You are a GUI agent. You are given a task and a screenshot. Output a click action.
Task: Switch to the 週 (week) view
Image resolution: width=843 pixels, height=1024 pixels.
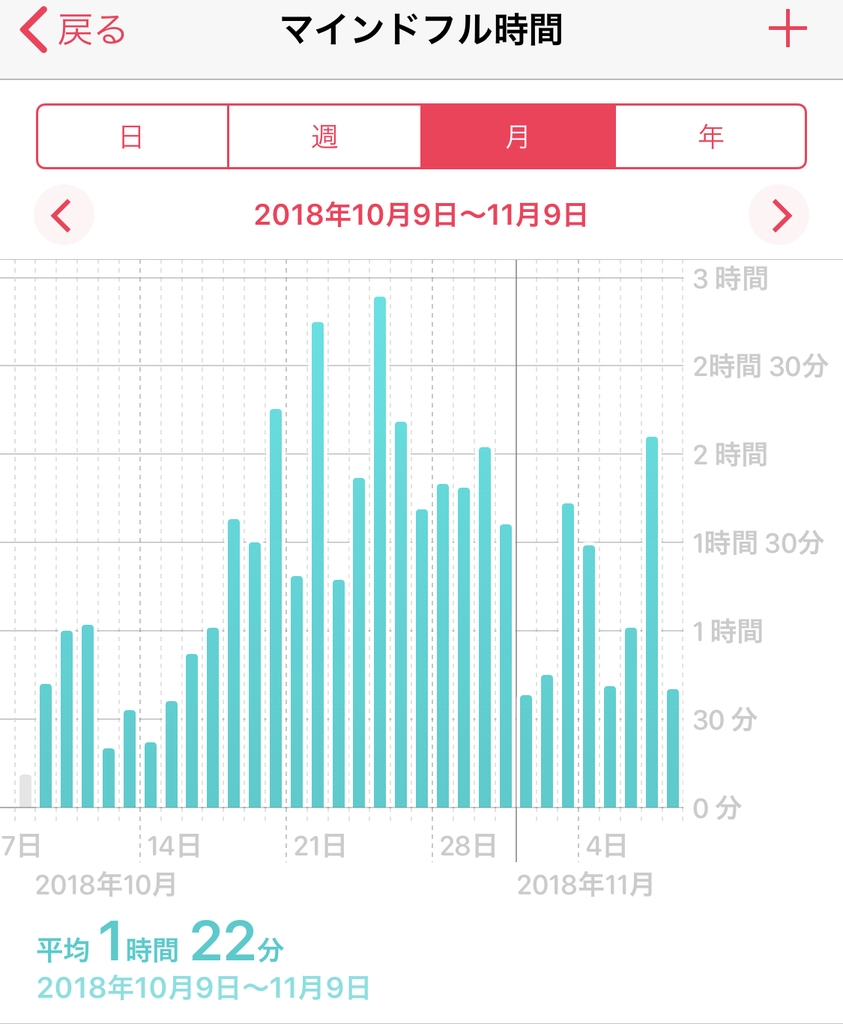click(x=324, y=136)
